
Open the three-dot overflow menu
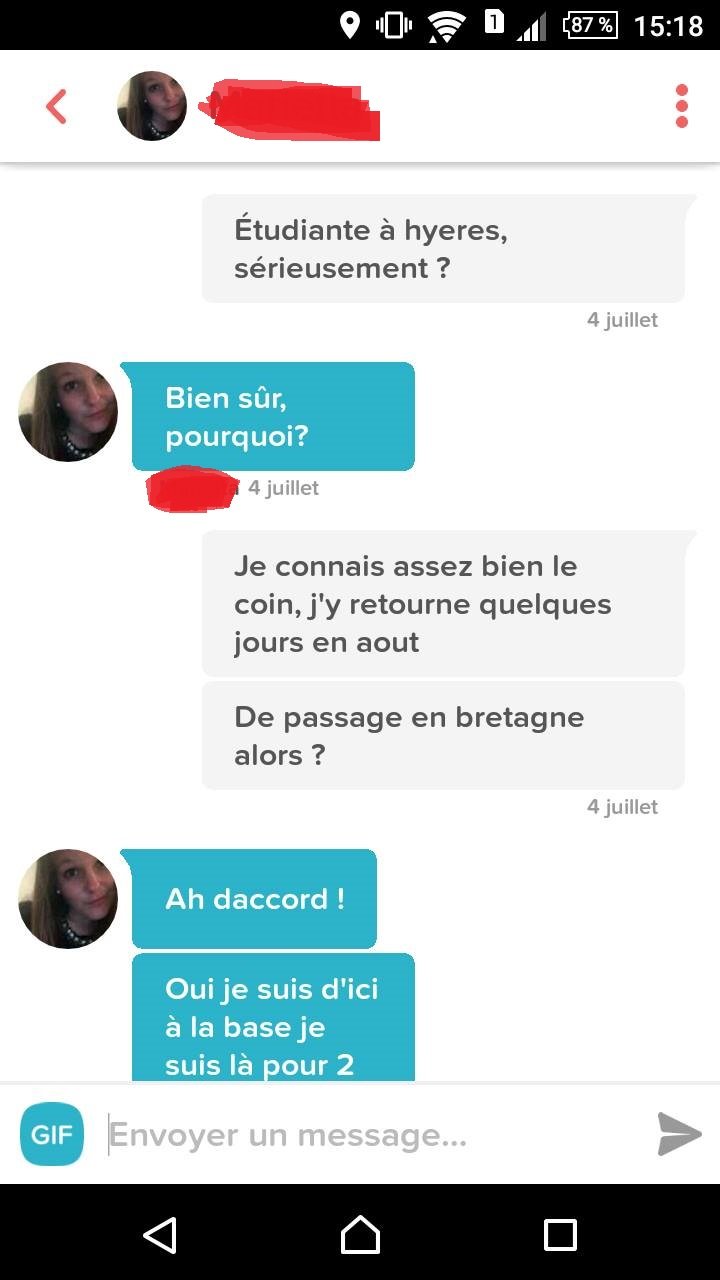[x=682, y=106]
